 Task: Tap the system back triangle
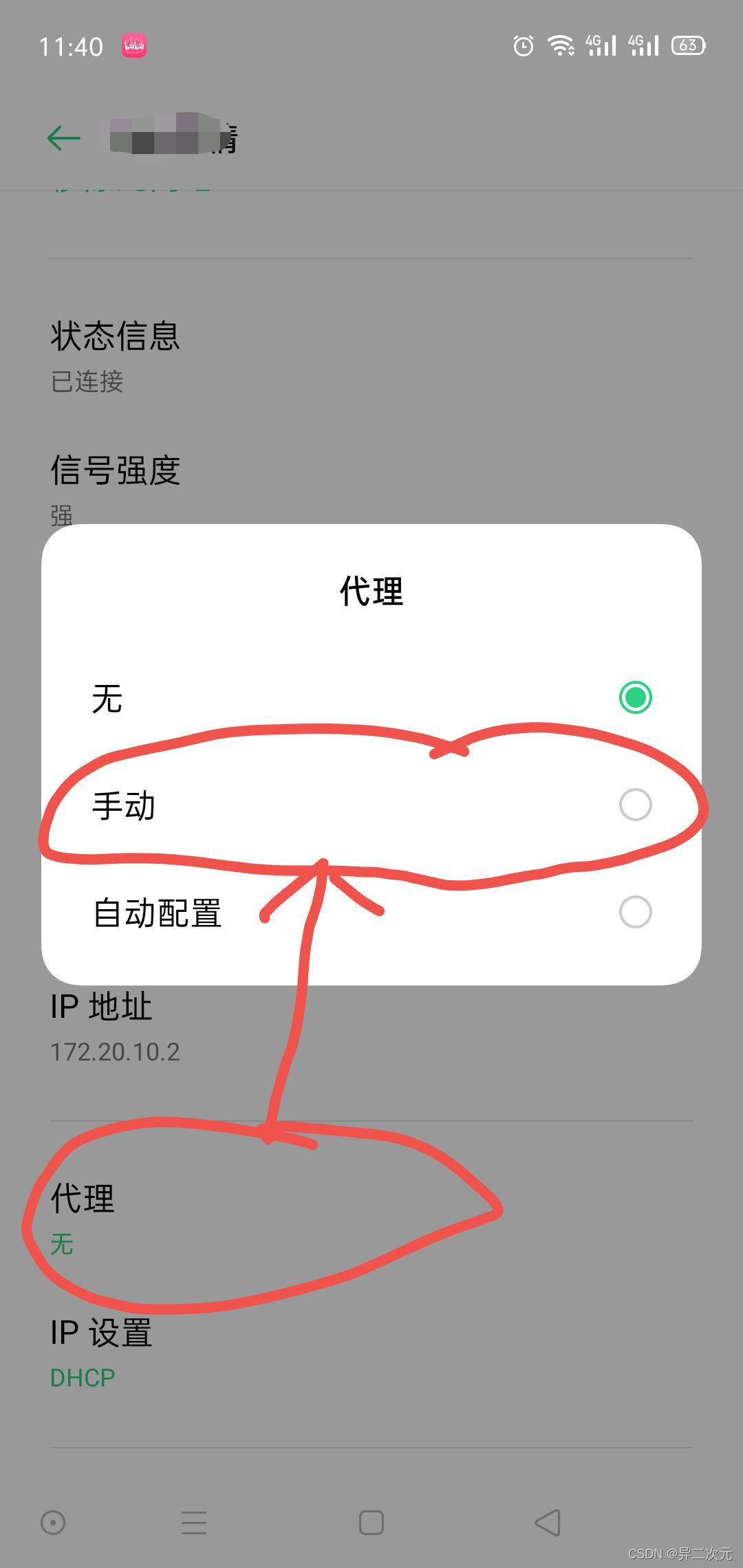[548, 1523]
